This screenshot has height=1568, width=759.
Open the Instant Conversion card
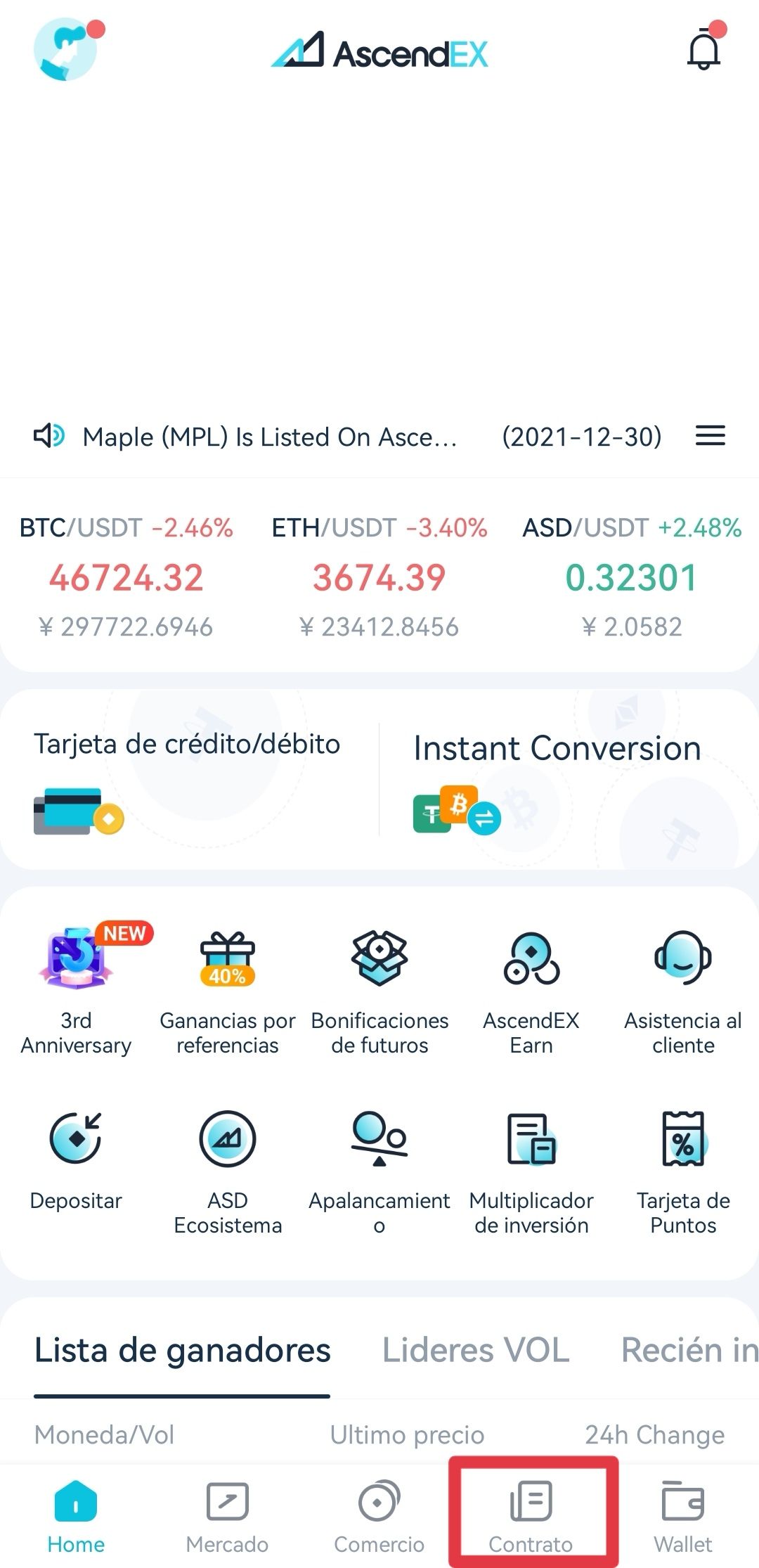pyautogui.click(x=557, y=779)
